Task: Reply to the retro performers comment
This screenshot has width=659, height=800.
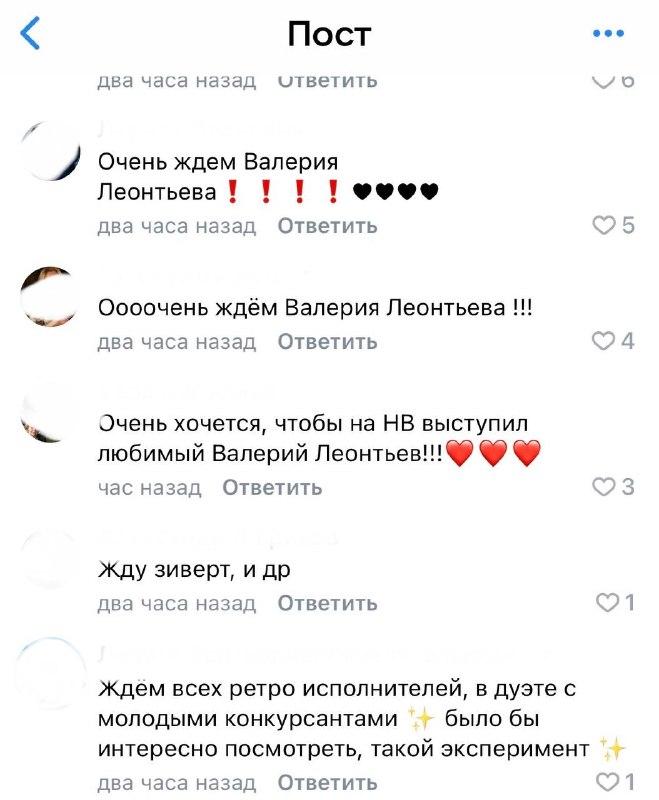Action: [x=327, y=783]
